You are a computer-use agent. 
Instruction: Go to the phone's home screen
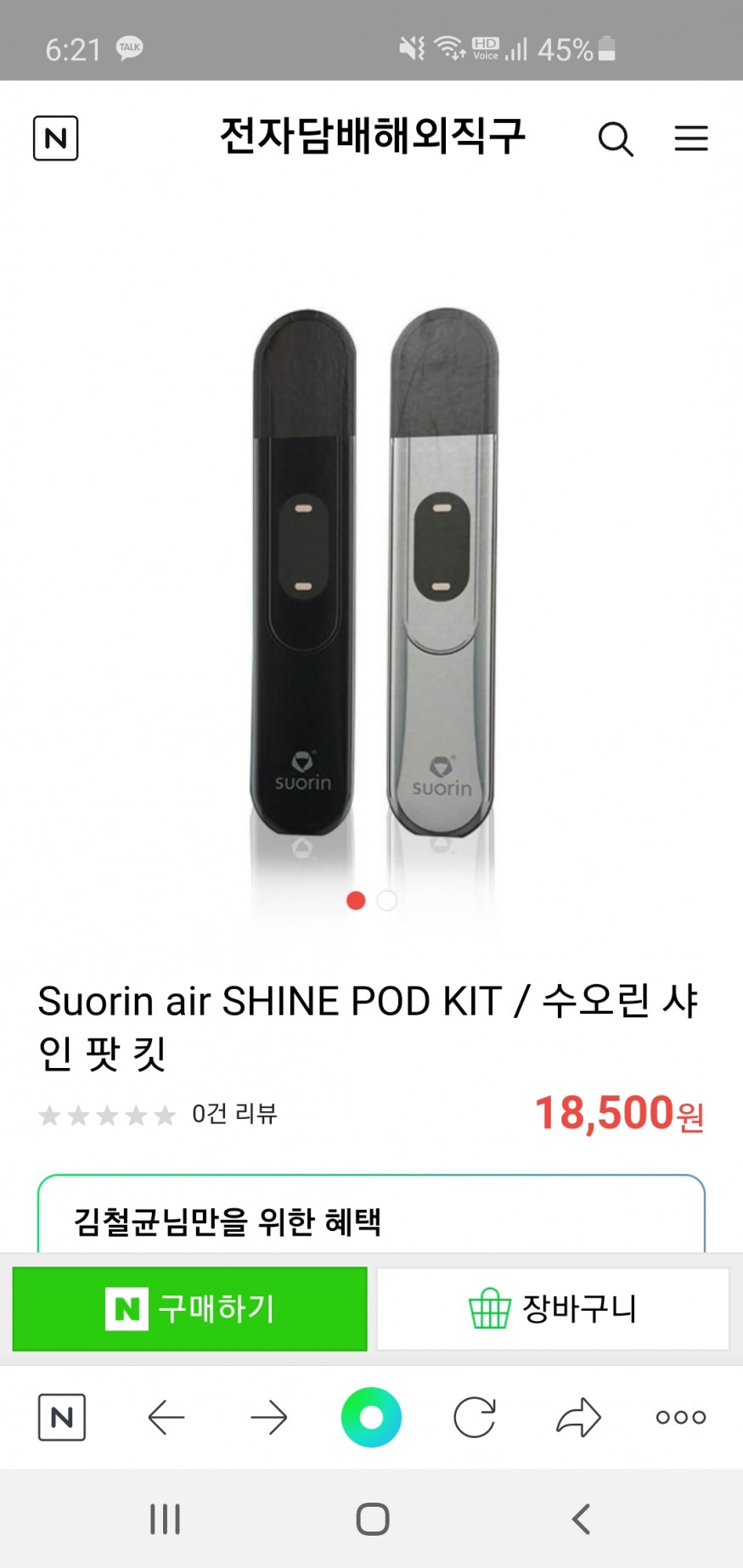[372, 1519]
